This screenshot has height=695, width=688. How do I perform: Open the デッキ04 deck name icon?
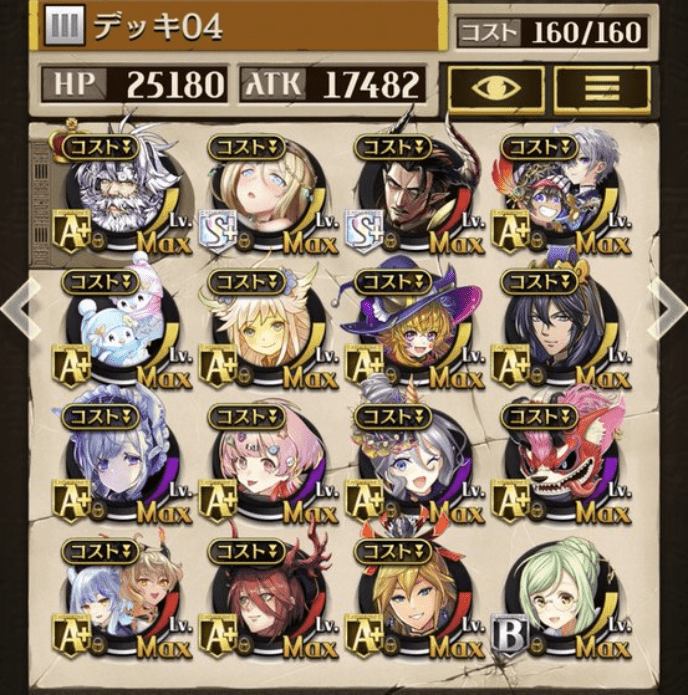pos(66,24)
